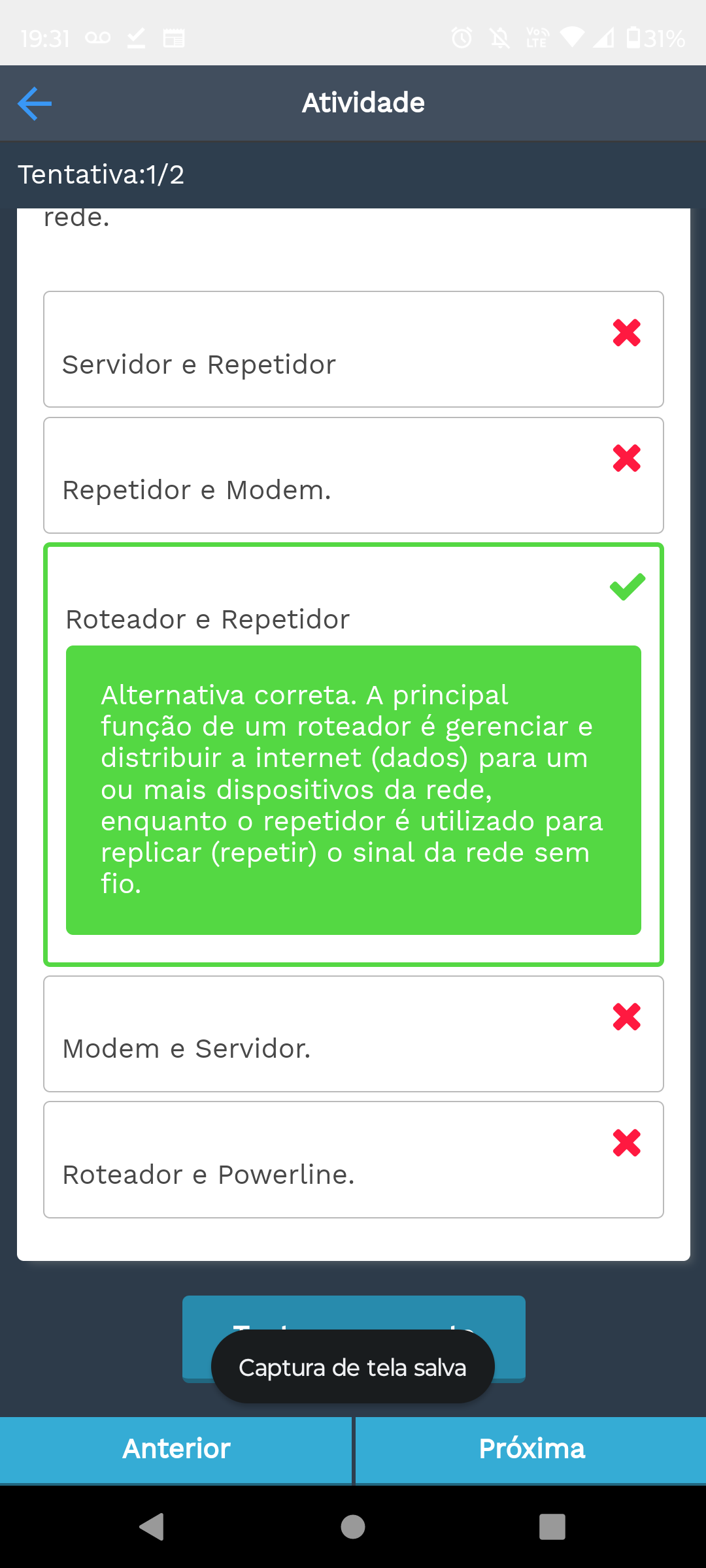The image size is (706, 1568).
Task: Tap the teal button behind the toast
Action: [353, 1312]
